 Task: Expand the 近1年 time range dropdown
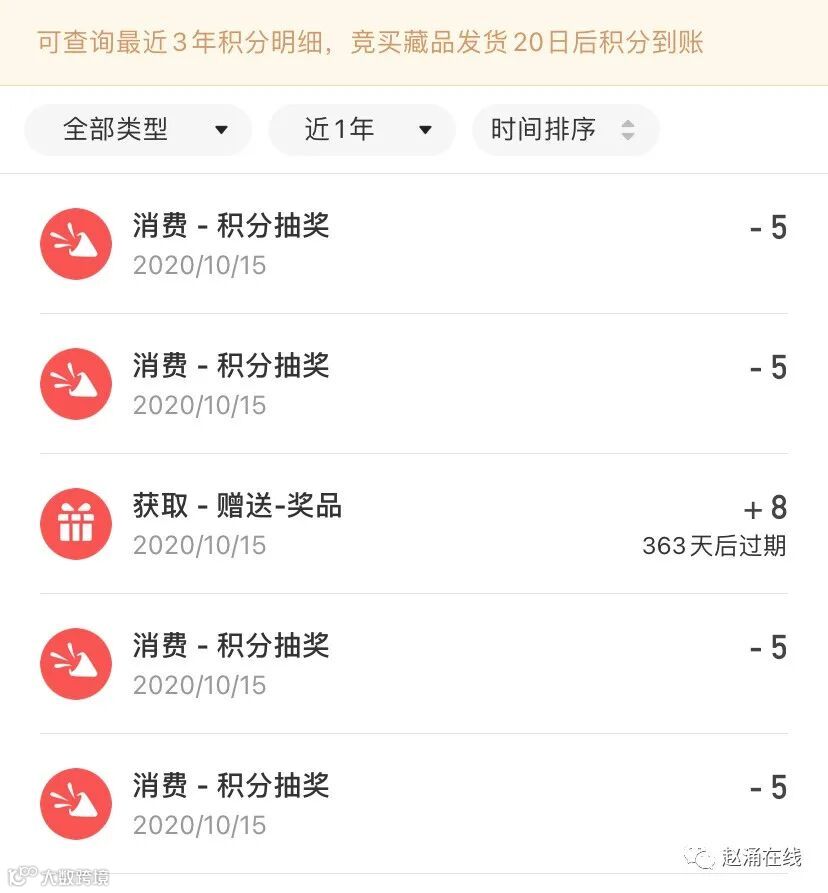(x=363, y=130)
